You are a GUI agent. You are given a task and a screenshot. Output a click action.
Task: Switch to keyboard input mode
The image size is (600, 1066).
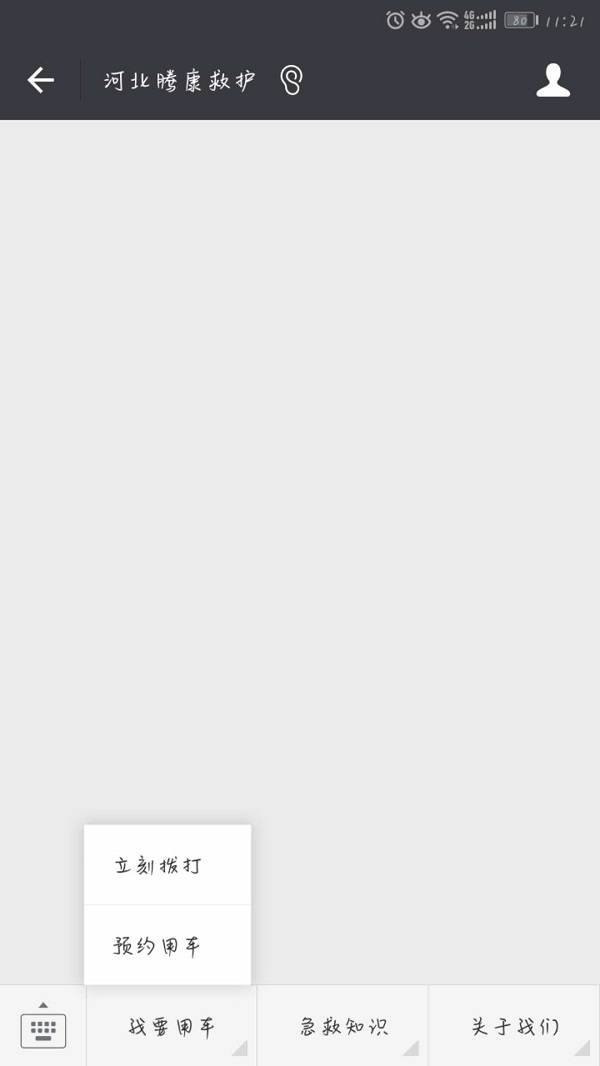pos(43,1026)
